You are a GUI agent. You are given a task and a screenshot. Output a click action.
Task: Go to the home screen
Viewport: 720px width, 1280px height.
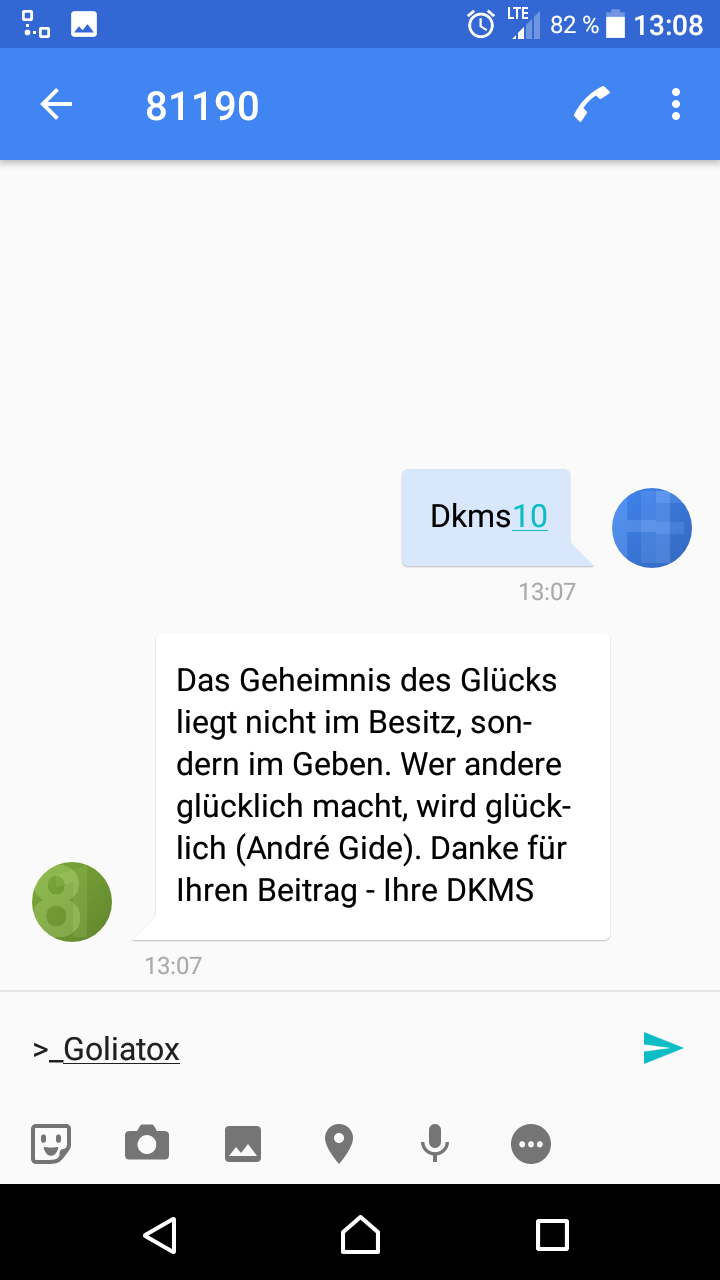tap(360, 1235)
